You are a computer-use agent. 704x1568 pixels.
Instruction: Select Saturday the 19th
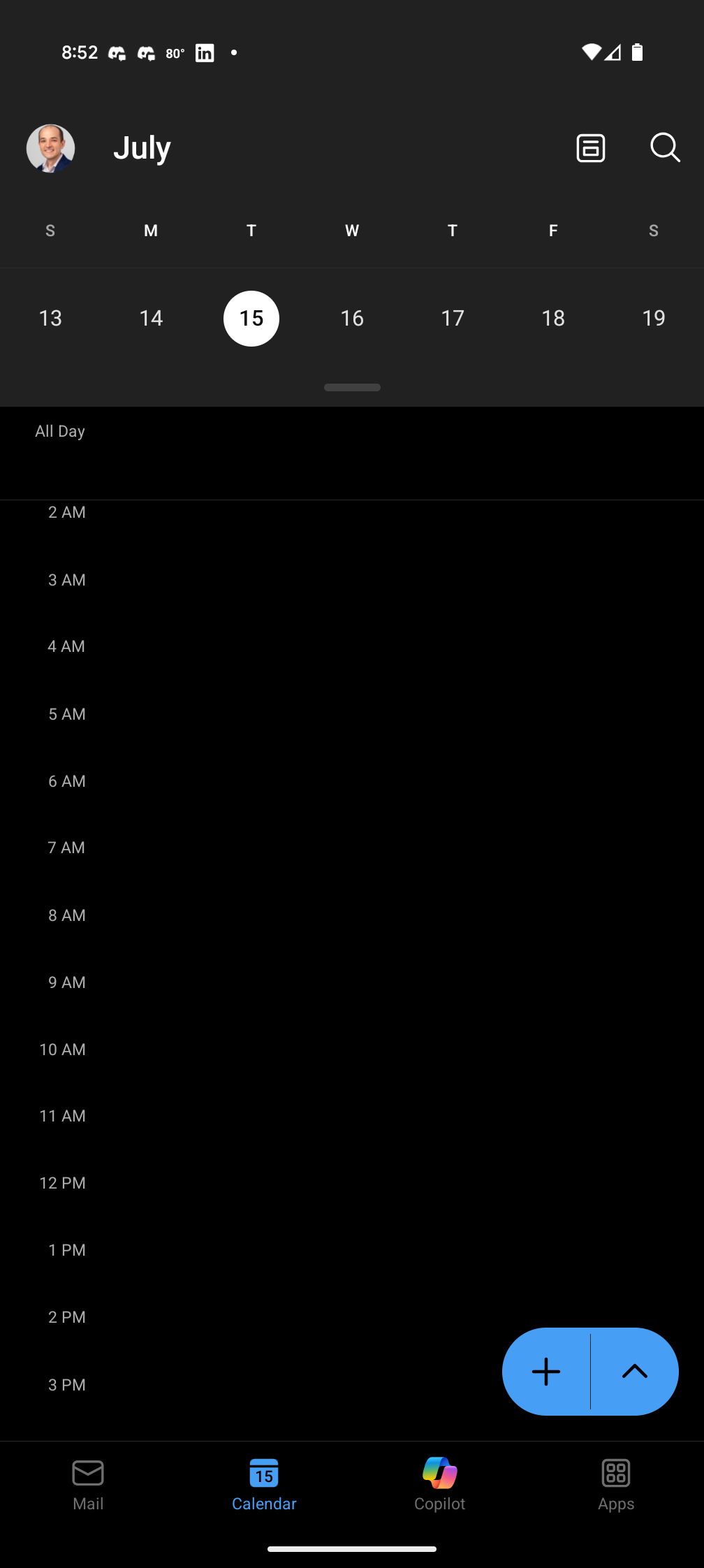pos(654,319)
